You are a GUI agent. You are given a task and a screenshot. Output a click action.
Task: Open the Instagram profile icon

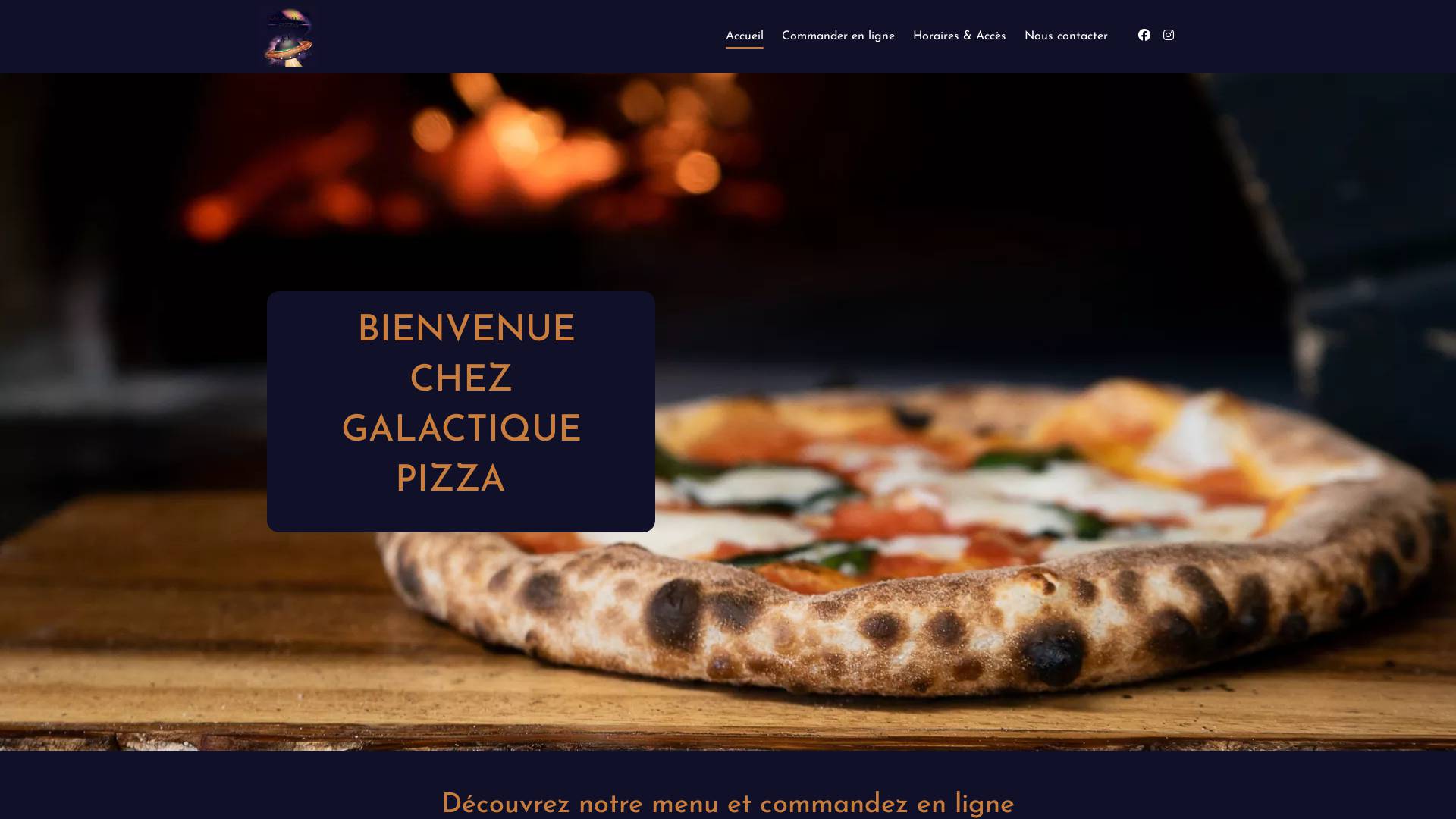pyautogui.click(x=1169, y=35)
